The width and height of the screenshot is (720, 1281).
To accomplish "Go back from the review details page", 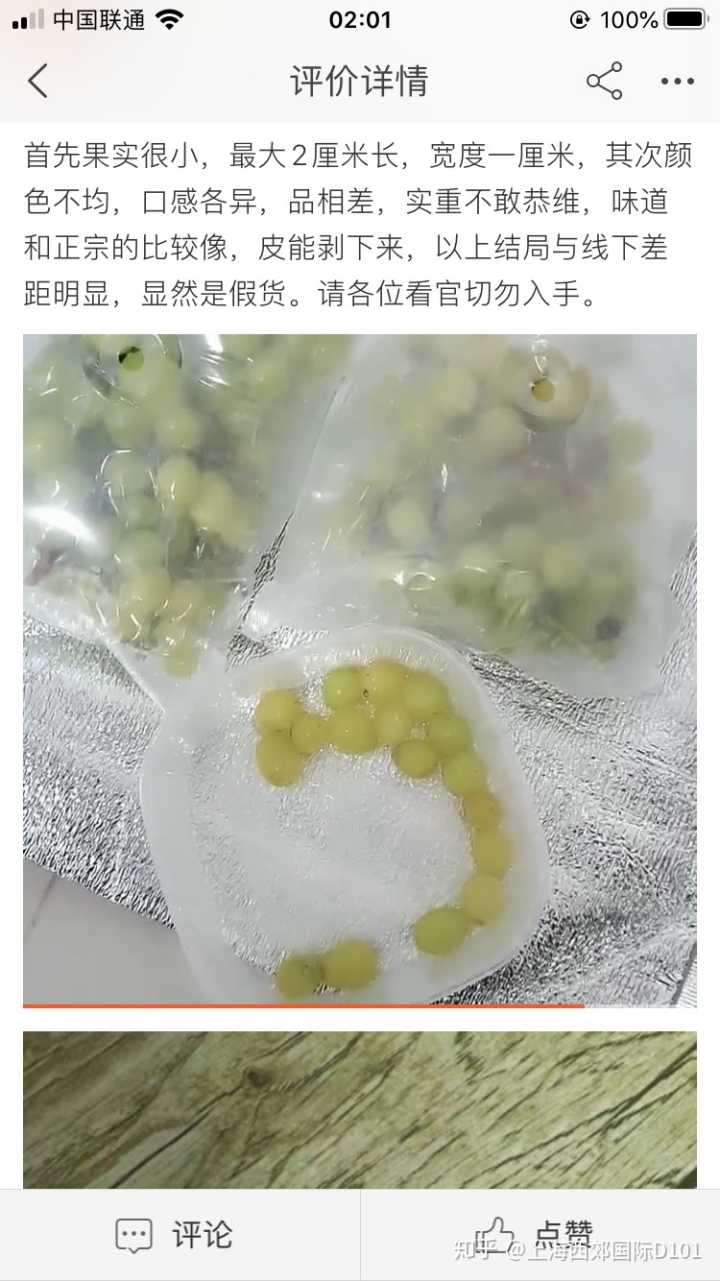I will (x=38, y=81).
